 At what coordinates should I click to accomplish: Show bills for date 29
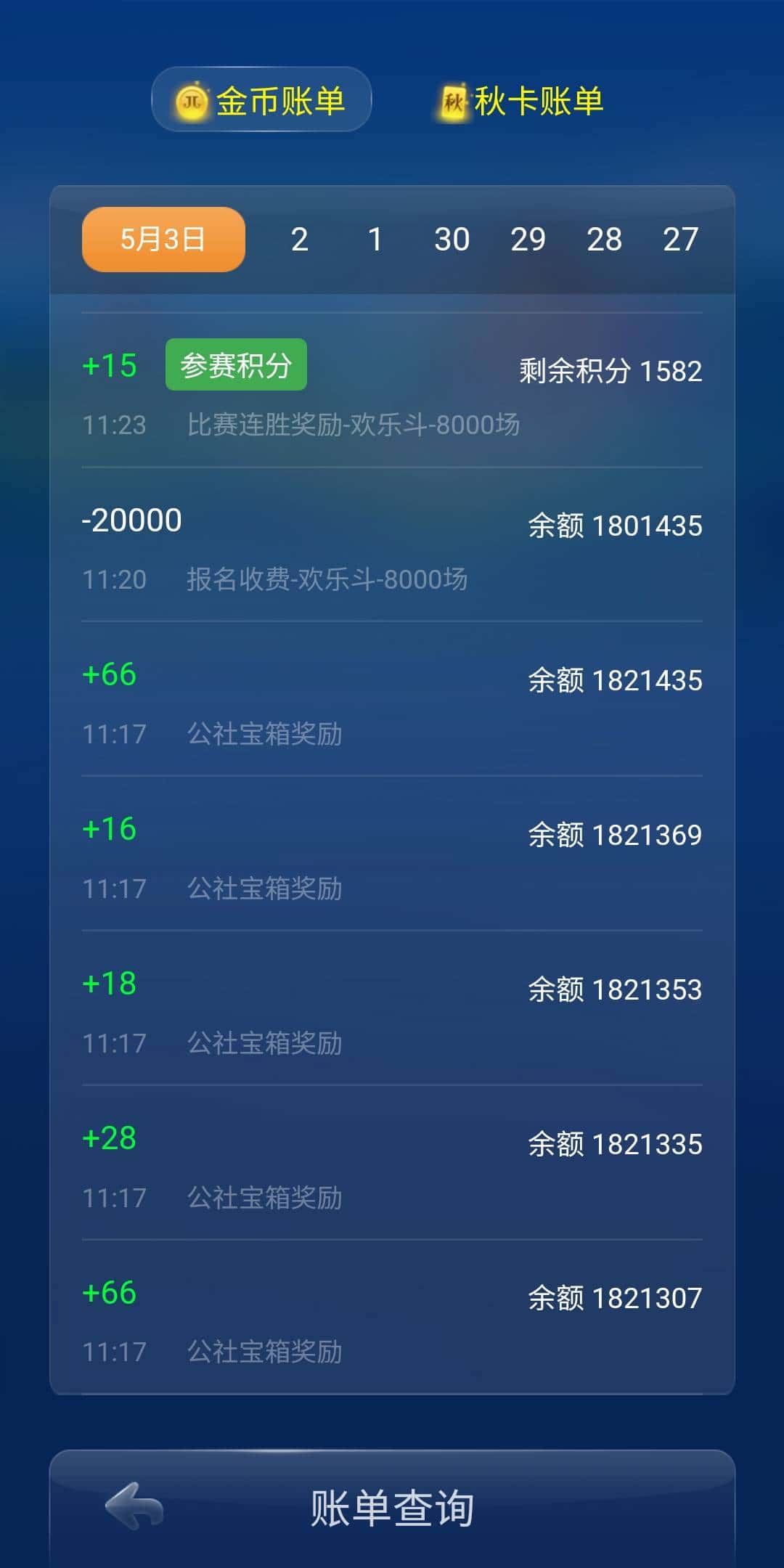point(529,238)
